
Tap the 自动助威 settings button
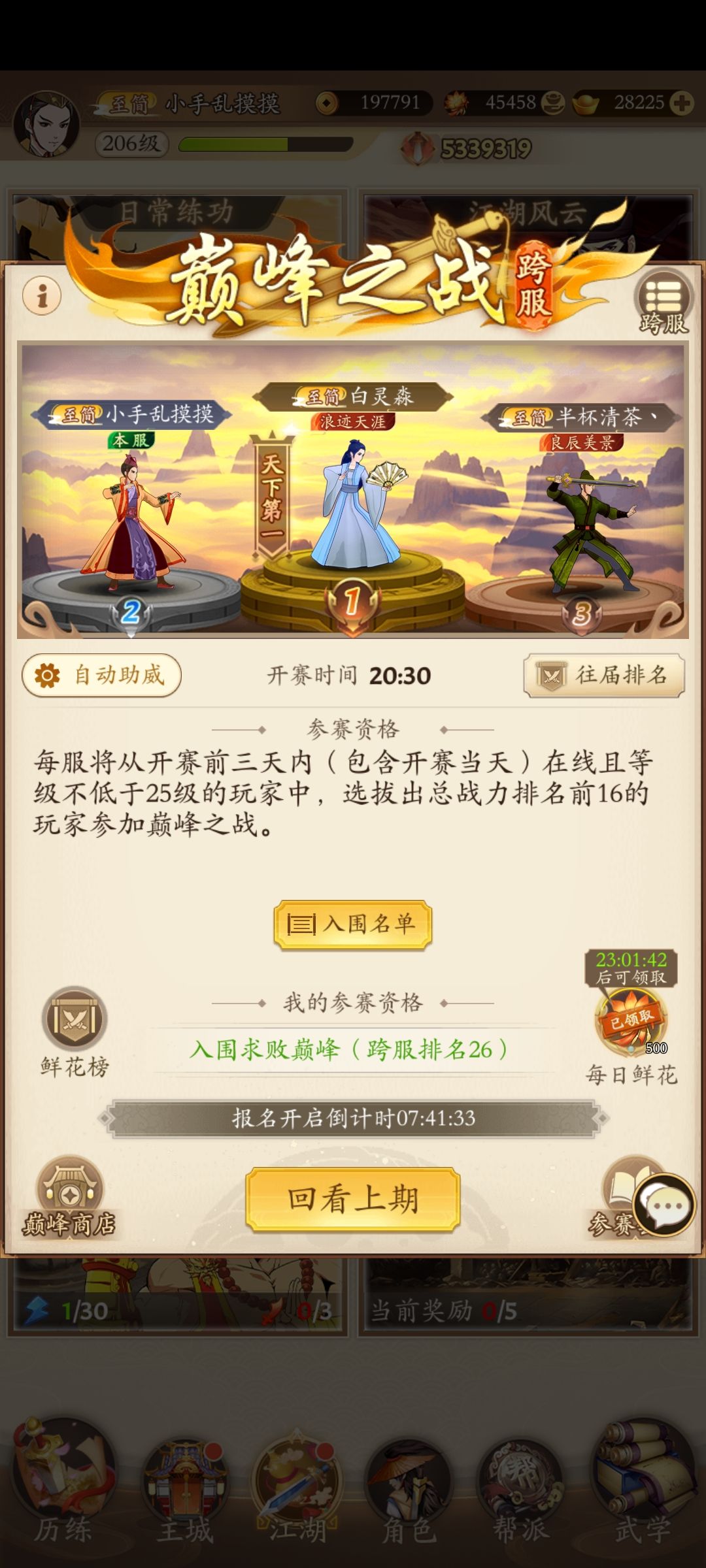click(102, 675)
